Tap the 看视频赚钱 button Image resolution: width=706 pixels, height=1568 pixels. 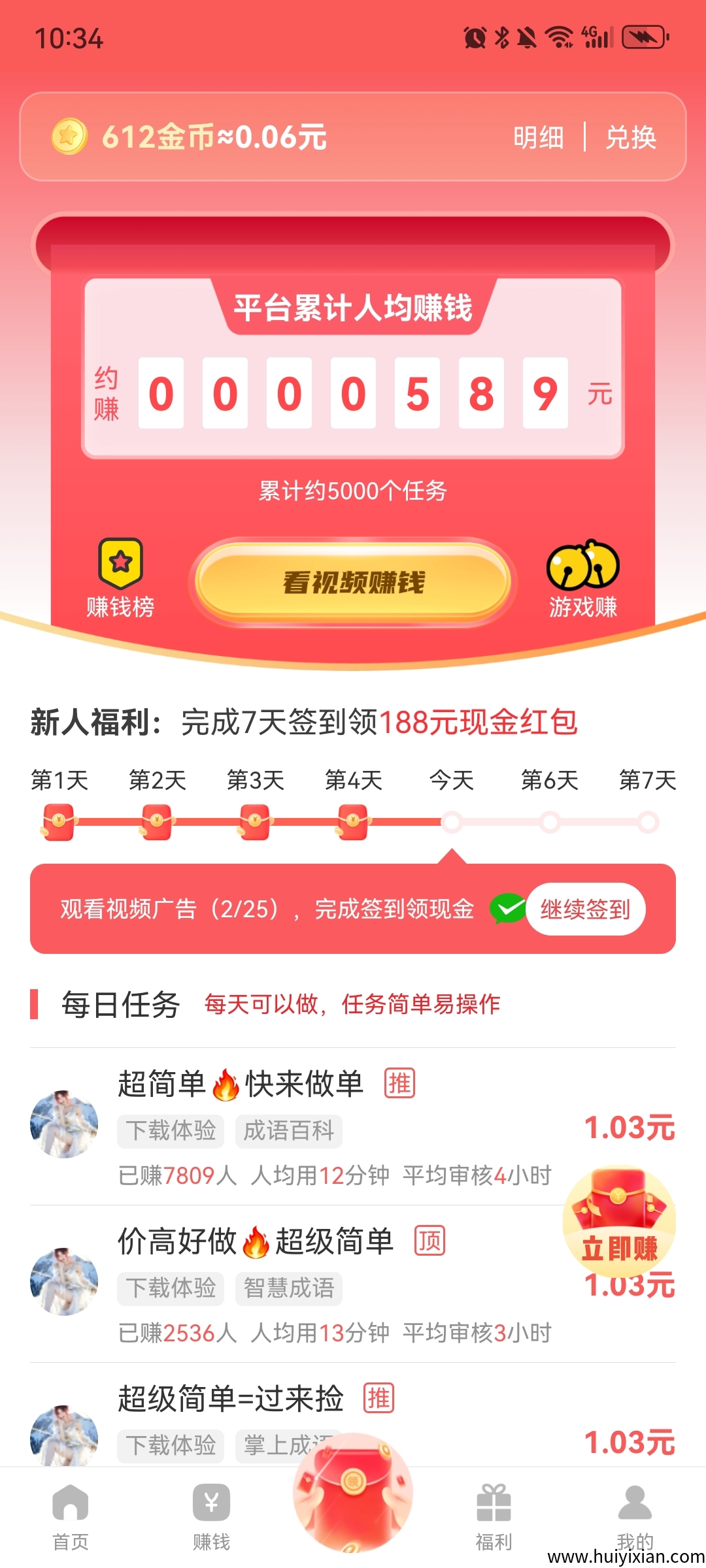point(353,582)
